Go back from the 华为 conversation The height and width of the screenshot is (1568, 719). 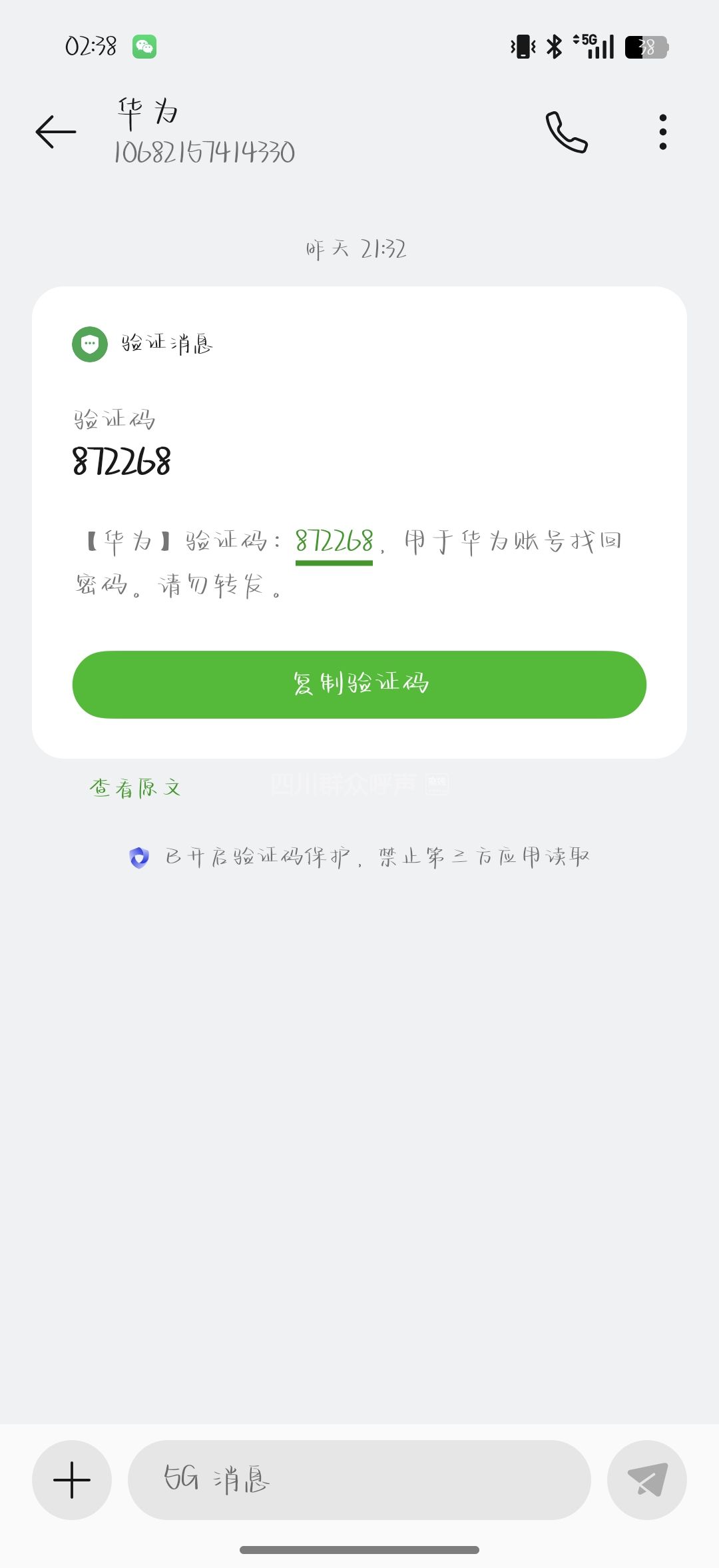click(56, 131)
